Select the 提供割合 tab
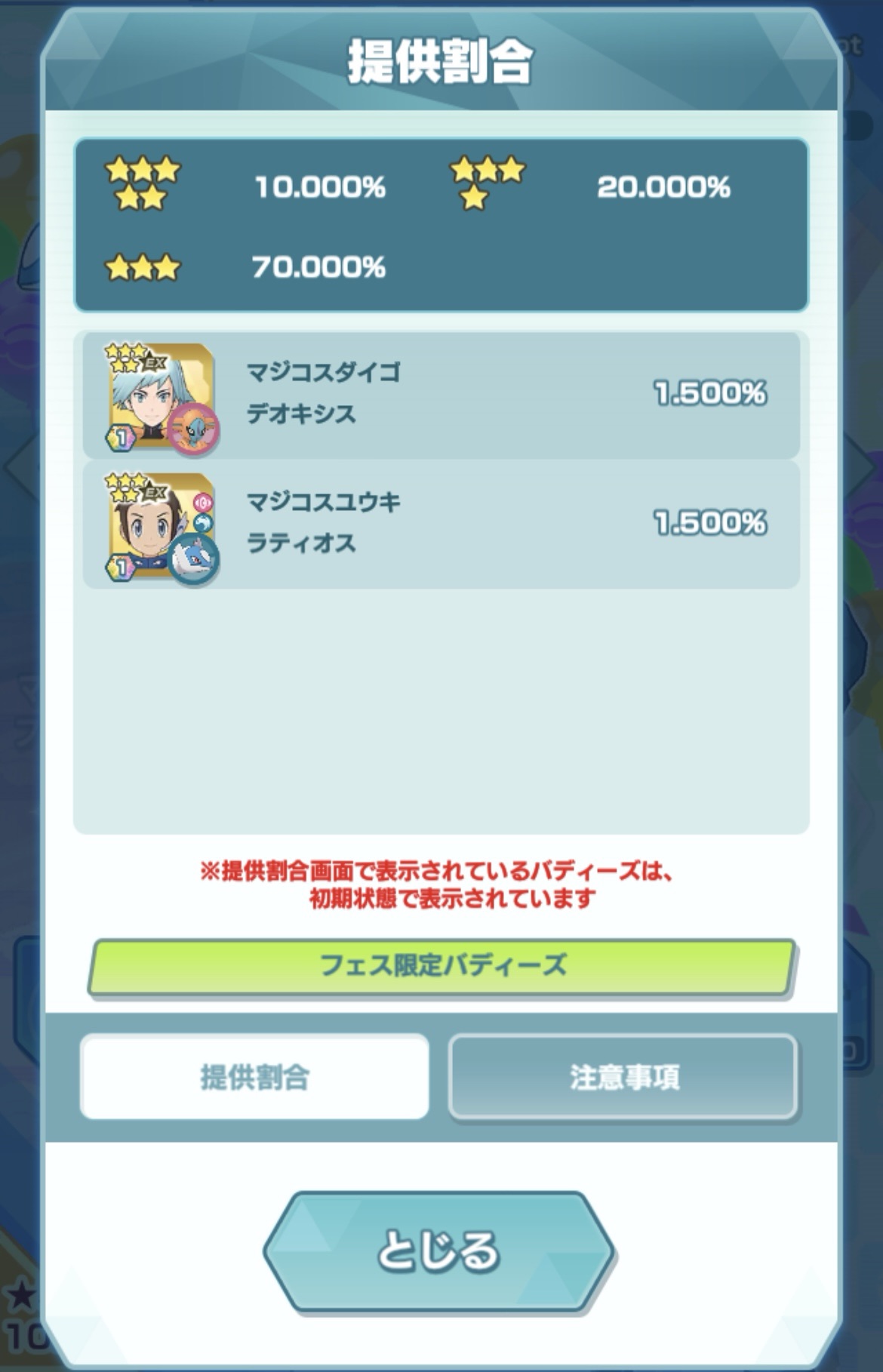Screen dimensions: 883x1372 tap(254, 1077)
